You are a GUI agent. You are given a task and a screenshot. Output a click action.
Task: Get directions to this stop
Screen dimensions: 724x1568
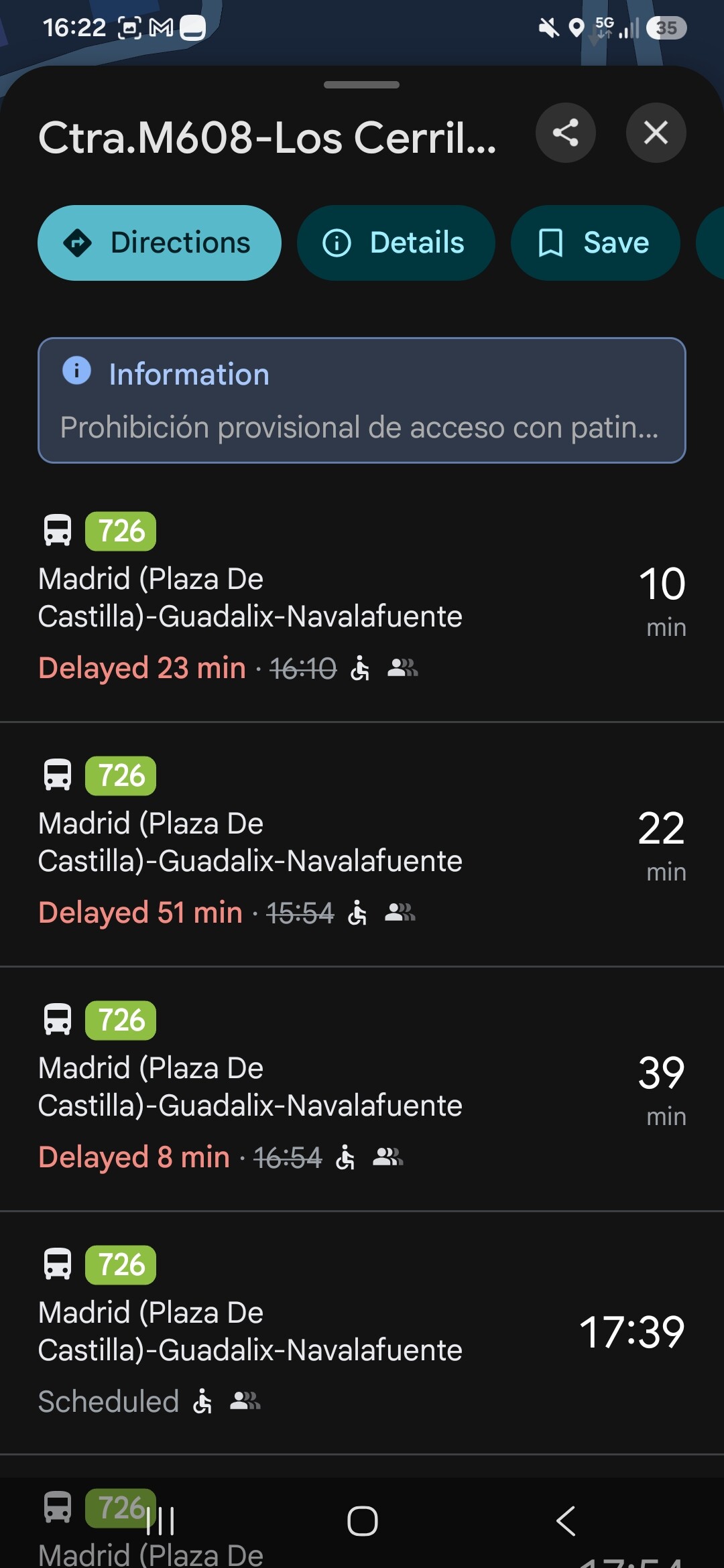coord(160,243)
